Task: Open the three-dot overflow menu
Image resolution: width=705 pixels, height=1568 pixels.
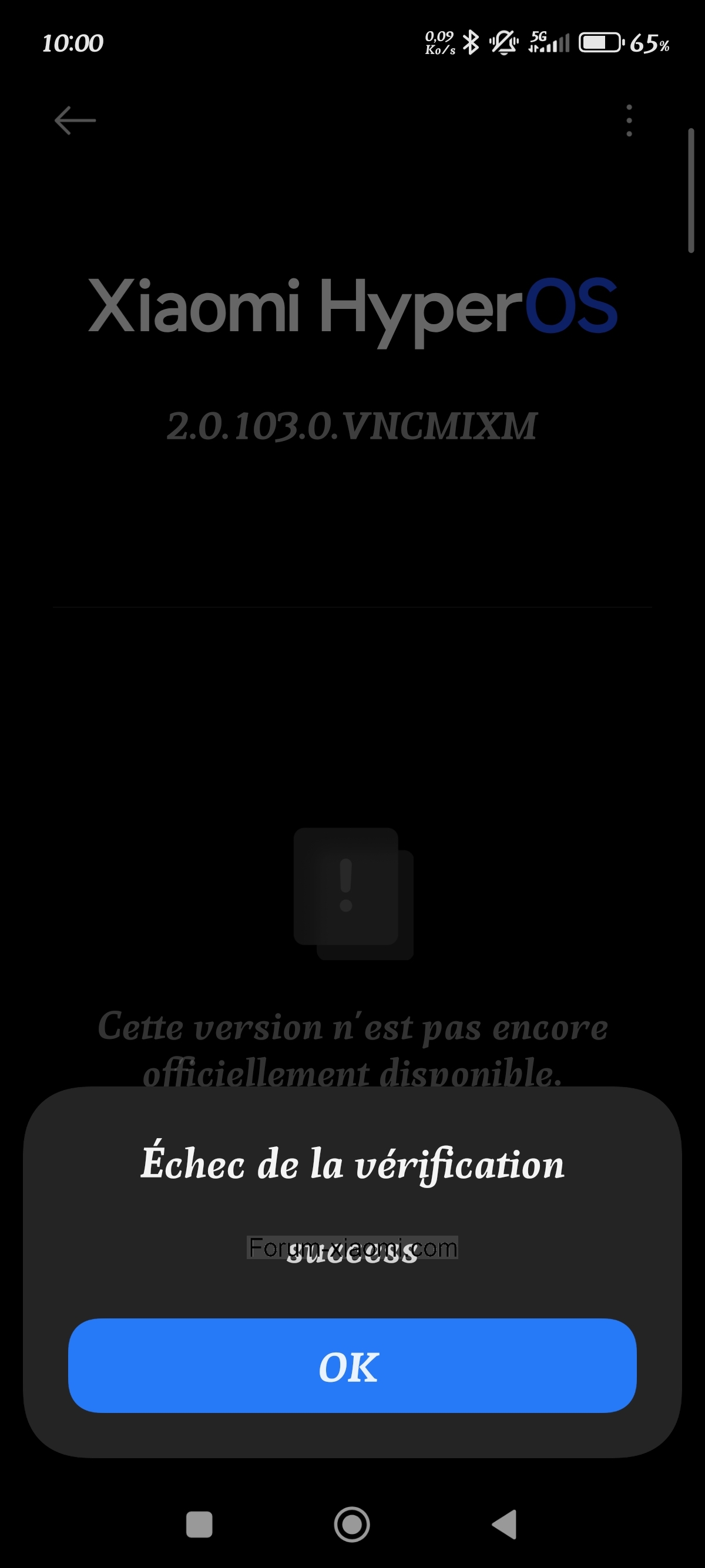Action: click(x=629, y=120)
